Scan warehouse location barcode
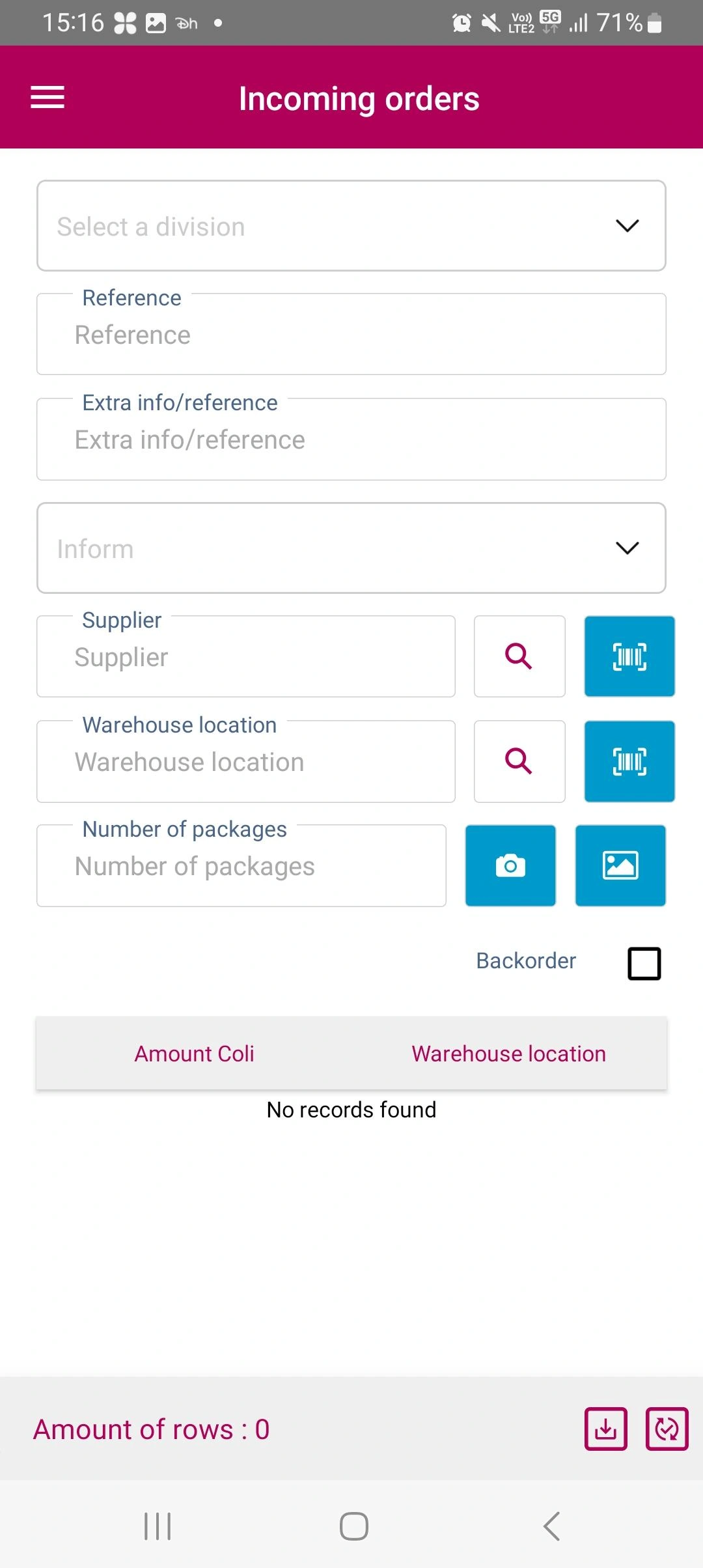This screenshot has width=703, height=1568. tap(629, 761)
